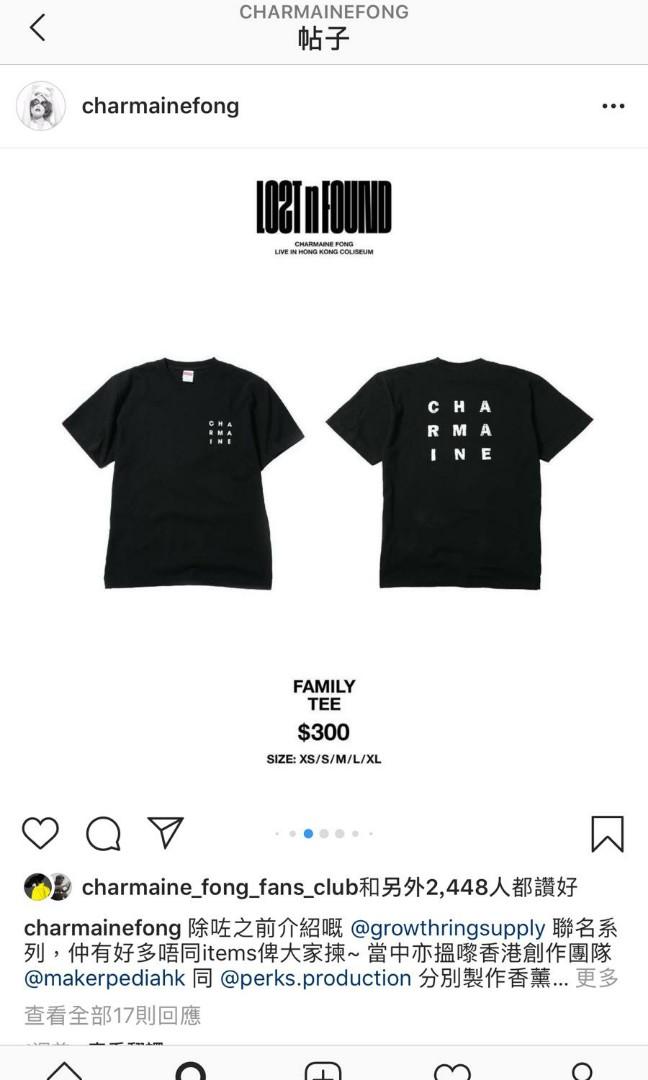Screen dimensions: 648x1080
Task: Open the @perks.production mention
Action: 315,978
